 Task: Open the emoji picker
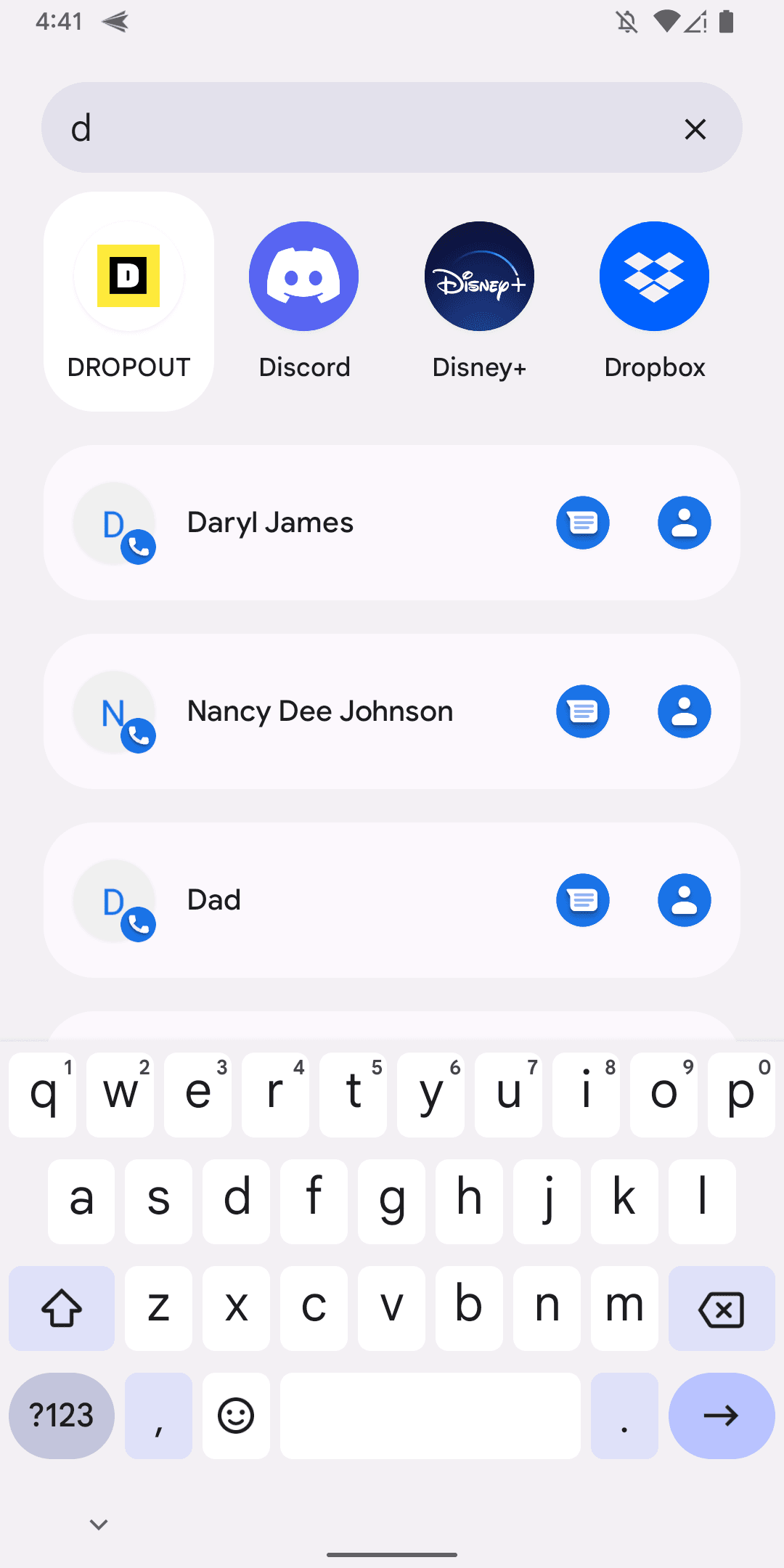click(x=236, y=1415)
